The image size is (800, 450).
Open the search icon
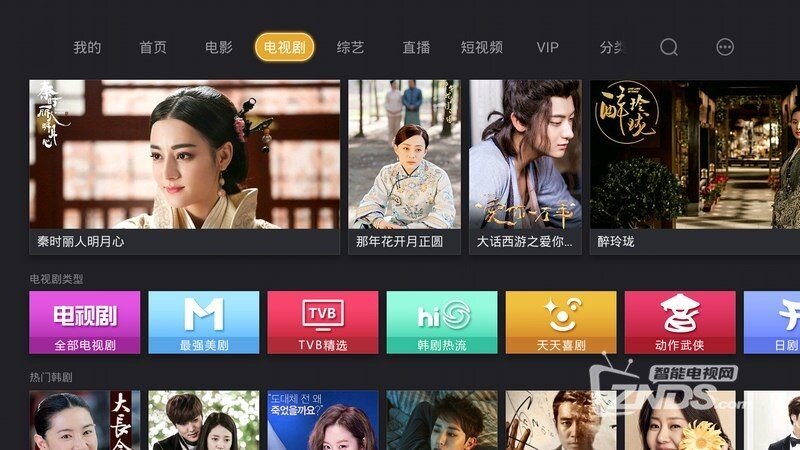click(x=669, y=47)
